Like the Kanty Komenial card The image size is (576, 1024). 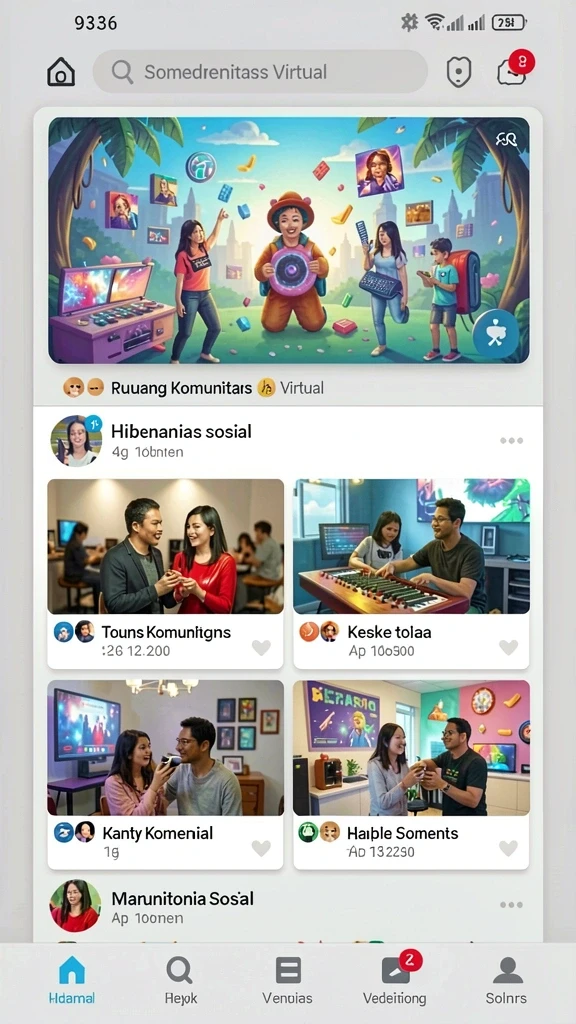[x=261, y=848]
